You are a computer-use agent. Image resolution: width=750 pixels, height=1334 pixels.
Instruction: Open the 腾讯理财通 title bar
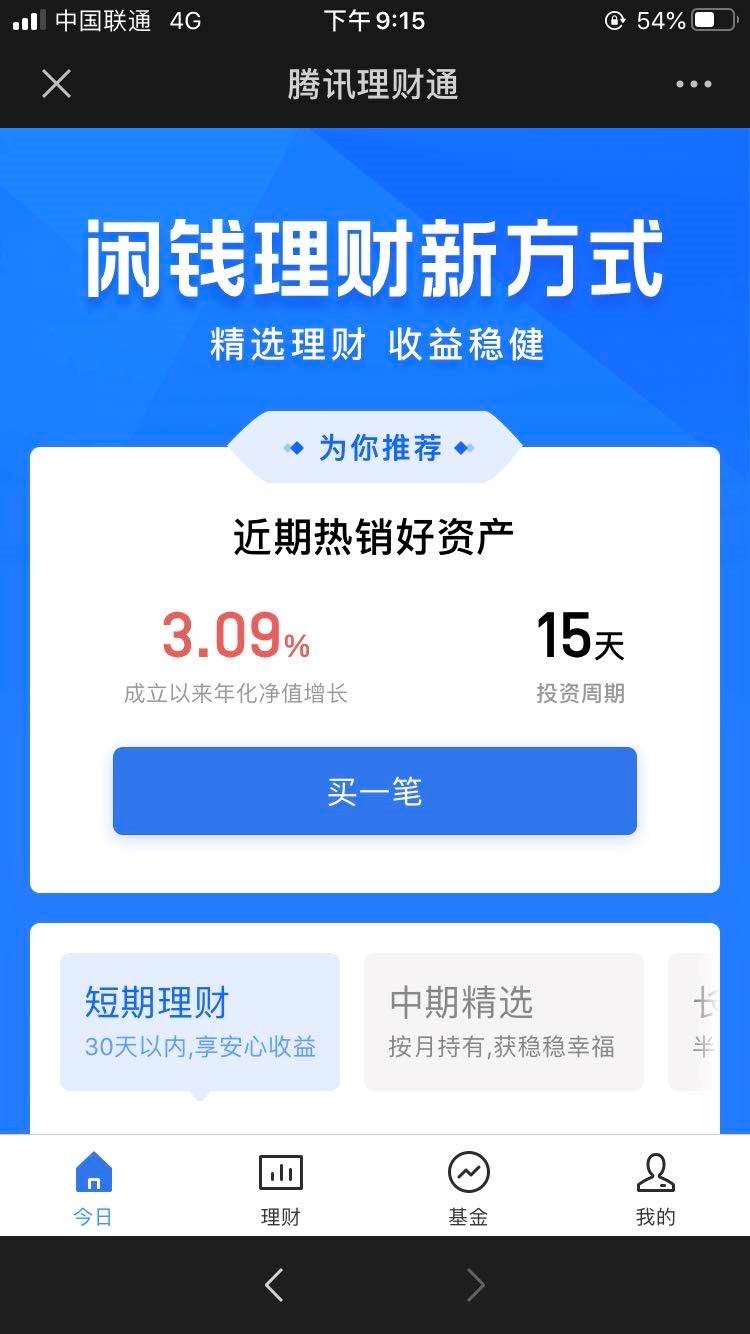tap(371, 84)
